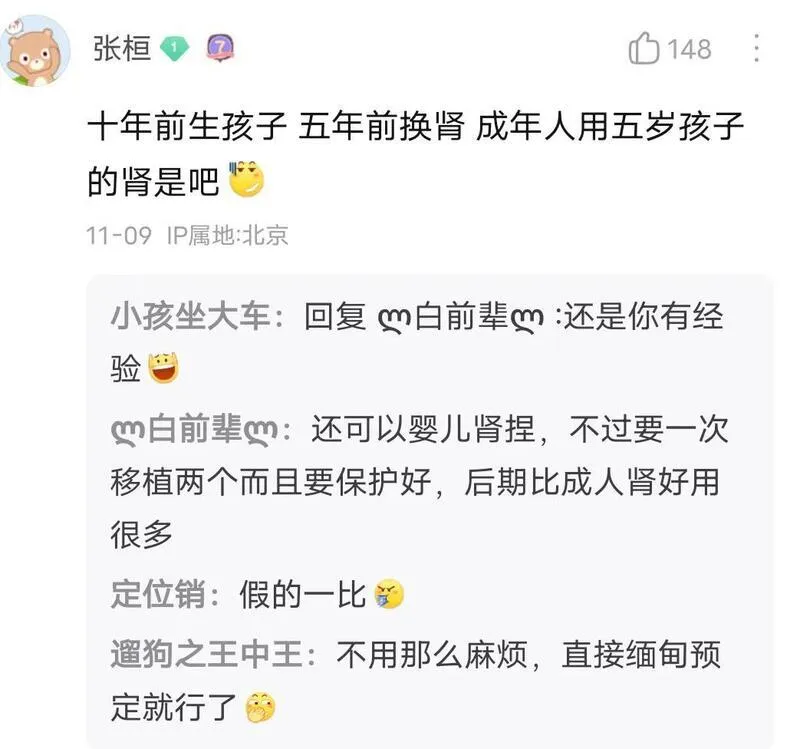Screen dimensions: 800x749
Task: Tap the username 张桓
Action: 122,48
